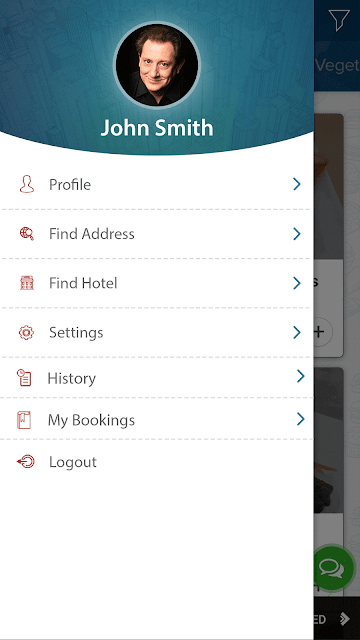Open Find Address

pos(157,234)
